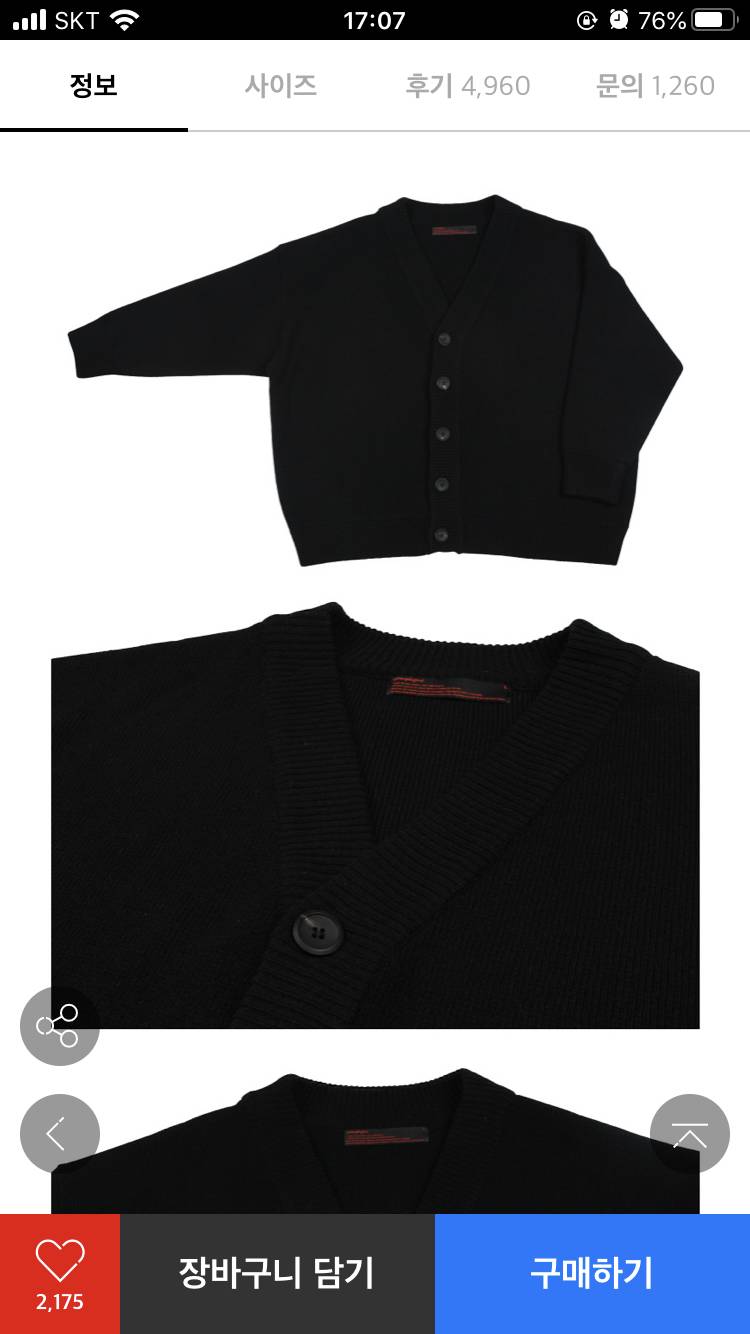Select the 정보 tab

pyautogui.click(x=94, y=86)
